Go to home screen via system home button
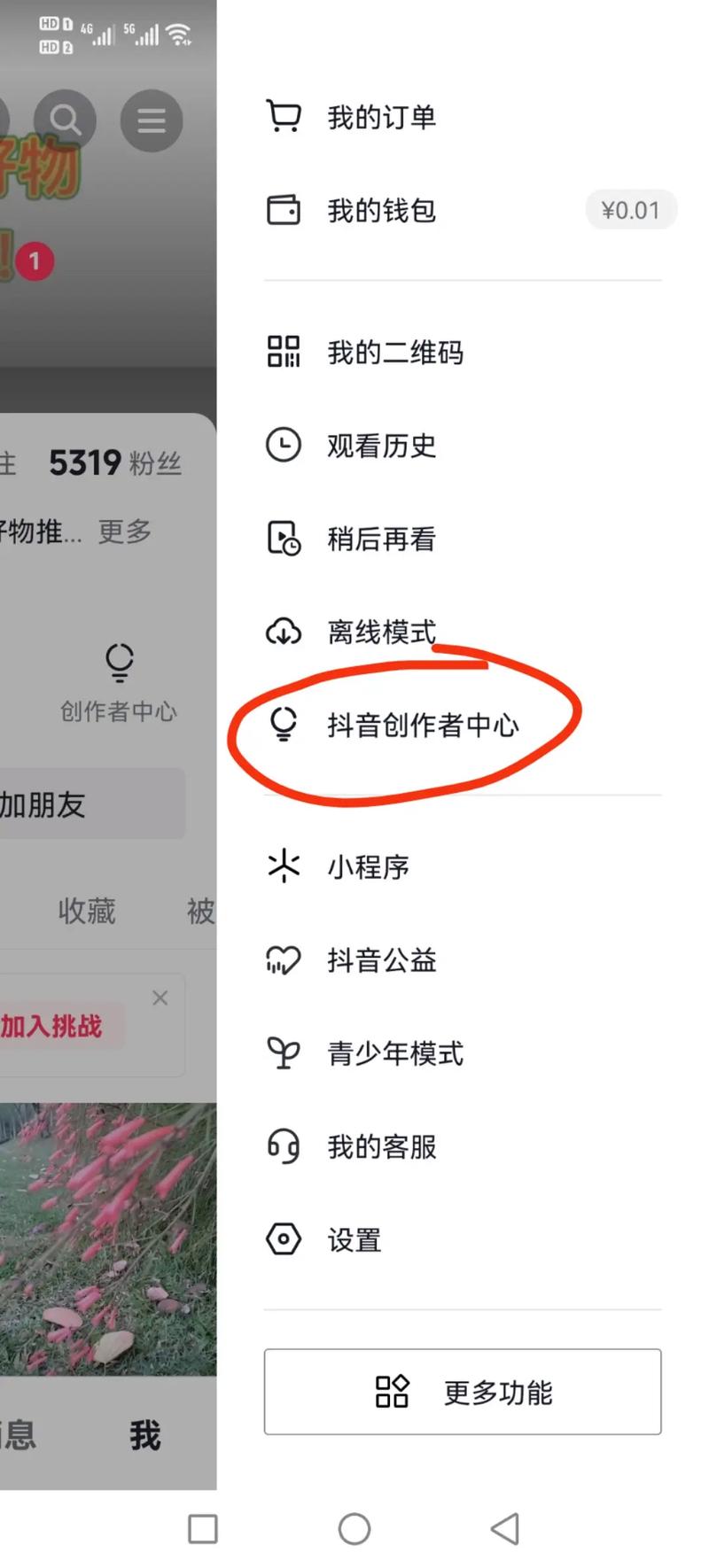Image resolution: width=709 pixels, height=1568 pixels. (x=354, y=1528)
